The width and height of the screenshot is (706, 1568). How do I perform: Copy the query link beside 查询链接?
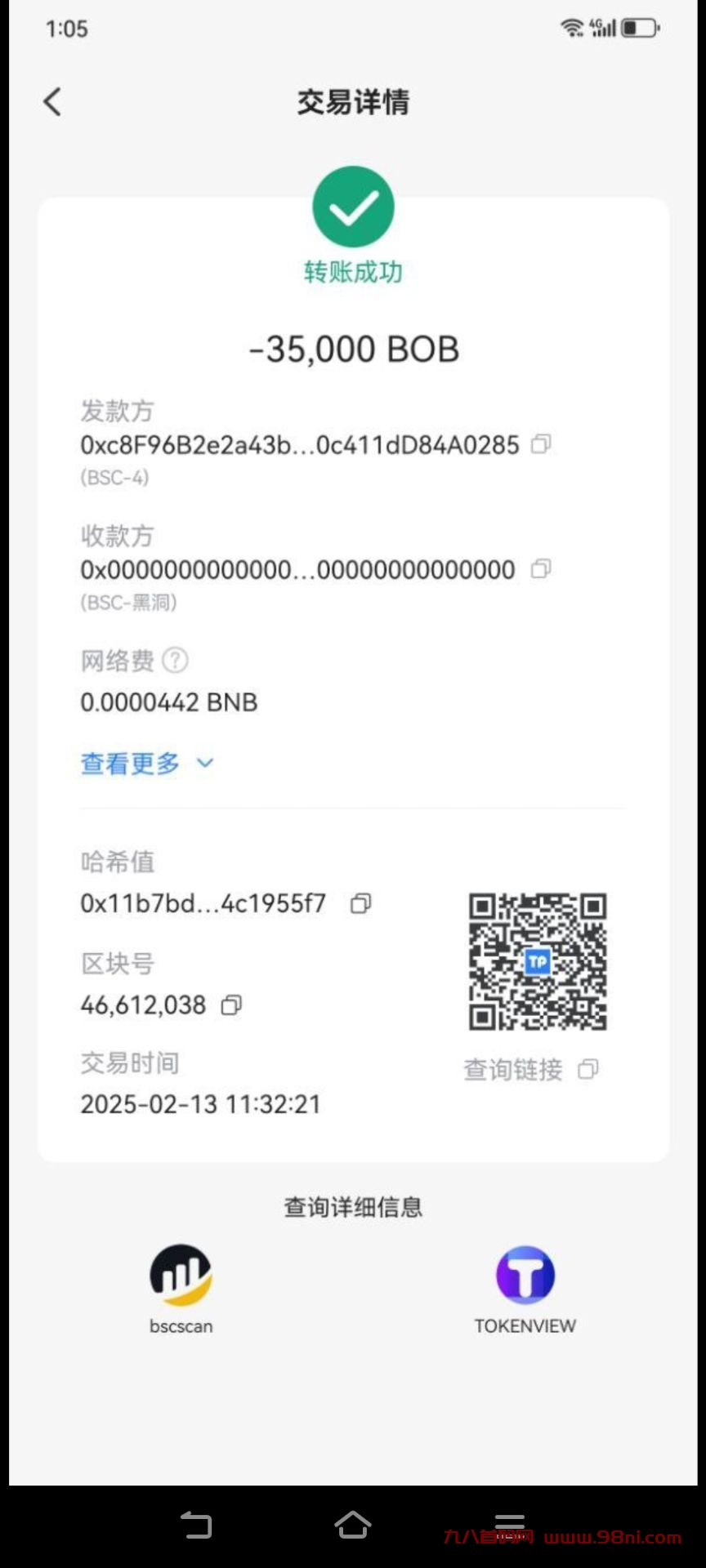point(589,1069)
